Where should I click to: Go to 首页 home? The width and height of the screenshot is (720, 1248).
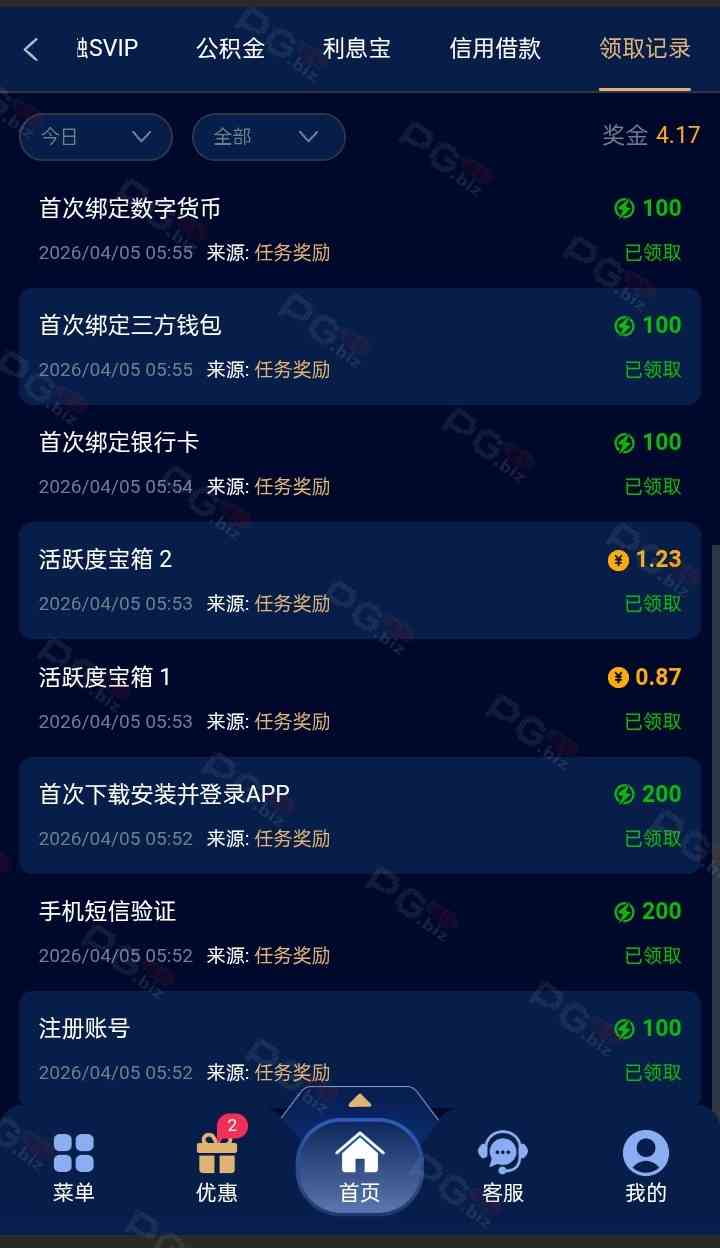pos(360,1167)
